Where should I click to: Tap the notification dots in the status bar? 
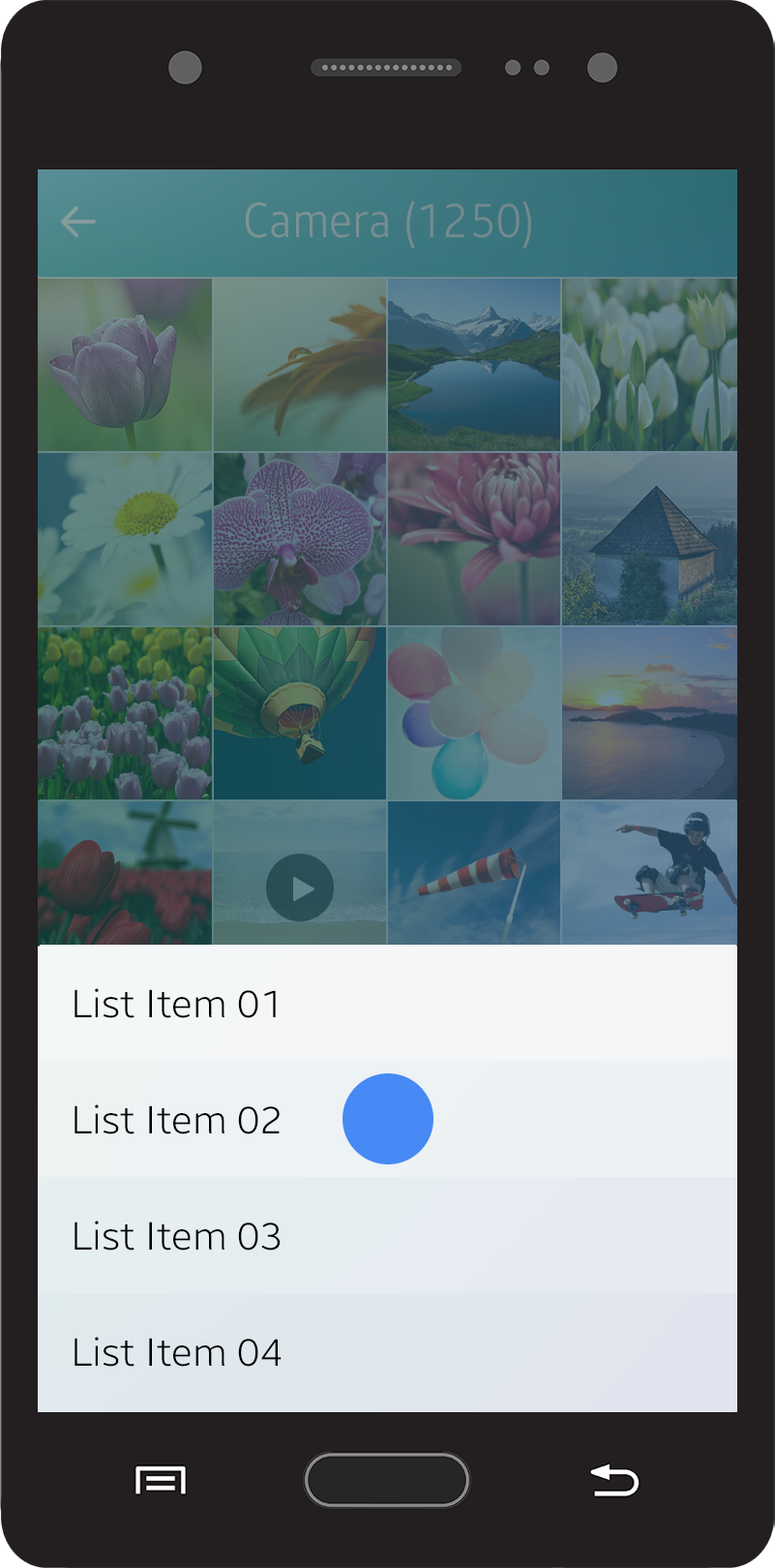(526, 68)
